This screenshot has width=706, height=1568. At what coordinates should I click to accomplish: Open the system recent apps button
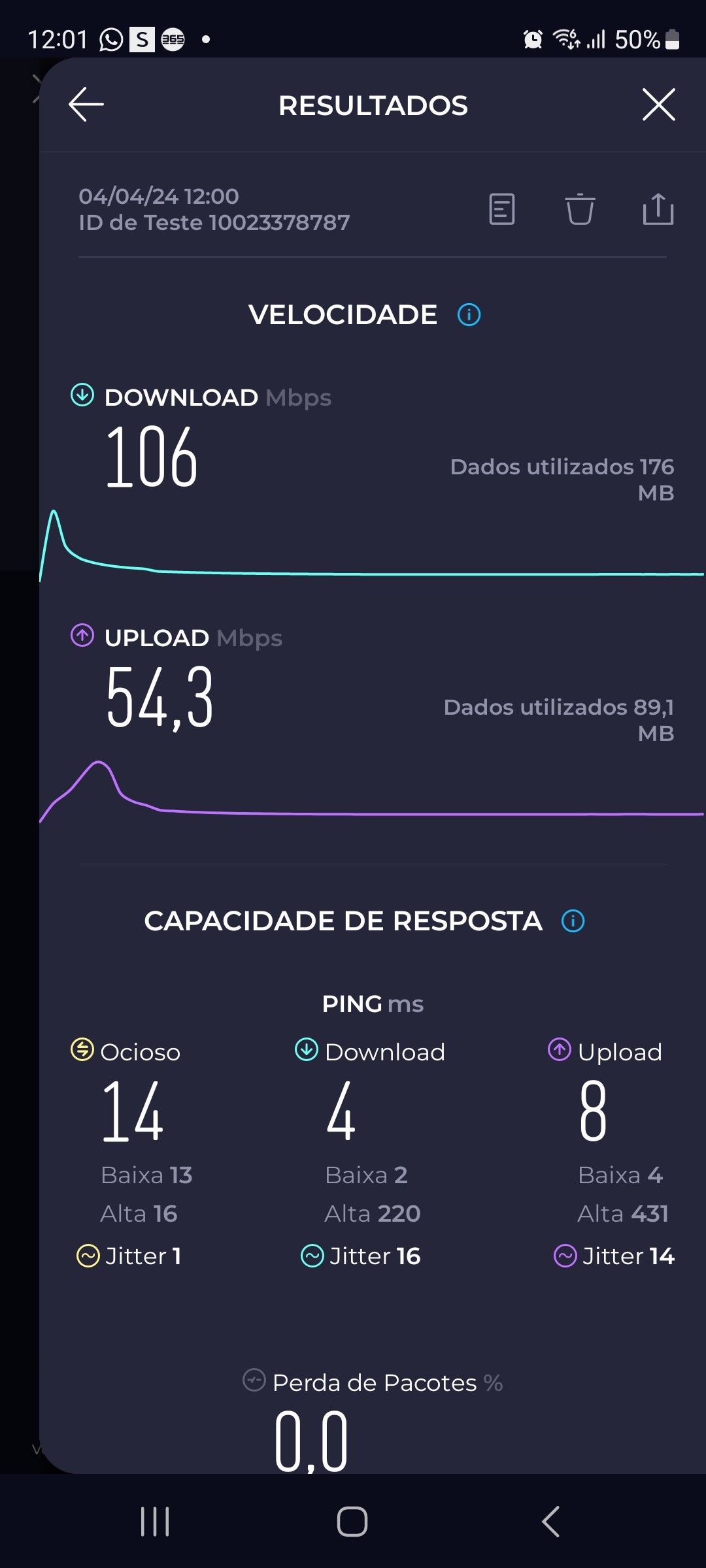click(156, 1522)
